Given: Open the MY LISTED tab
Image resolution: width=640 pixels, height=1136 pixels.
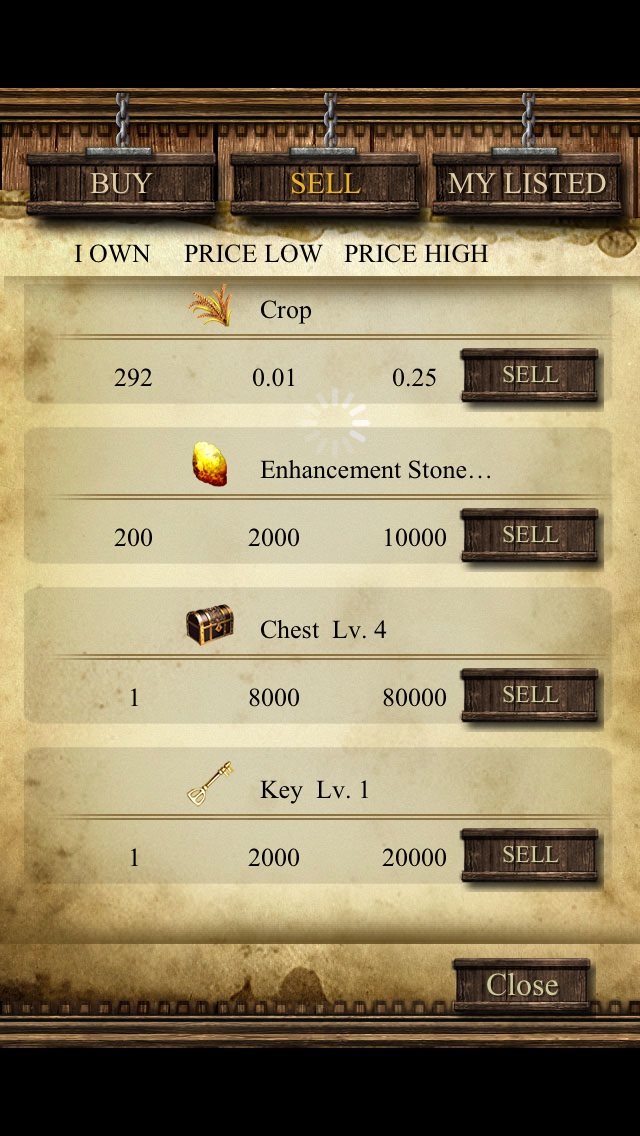Looking at the screenshot, I should coord(527,184).
